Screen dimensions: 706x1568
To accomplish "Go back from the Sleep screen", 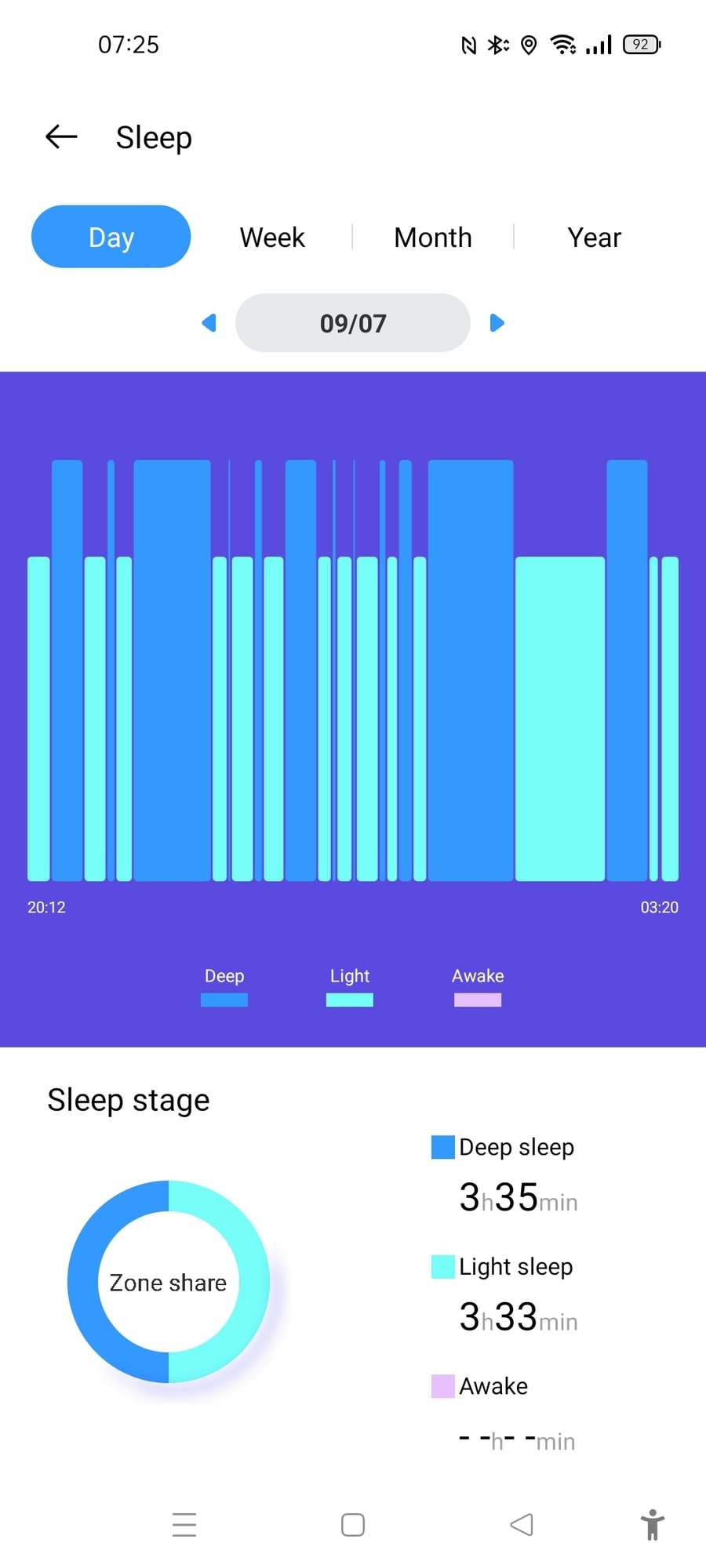I will [x=61, y=137].
